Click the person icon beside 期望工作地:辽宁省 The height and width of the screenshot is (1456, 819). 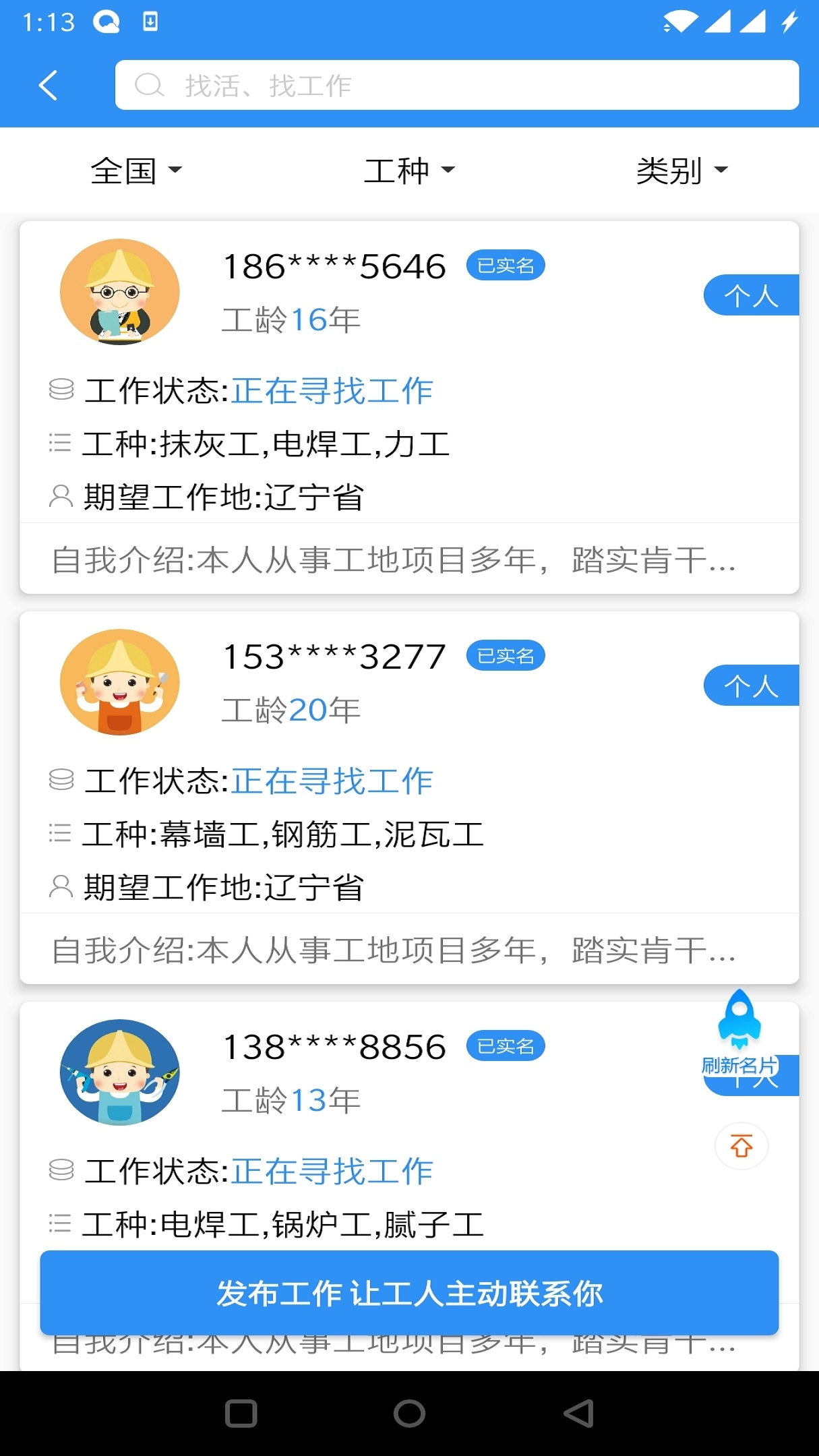61,497
